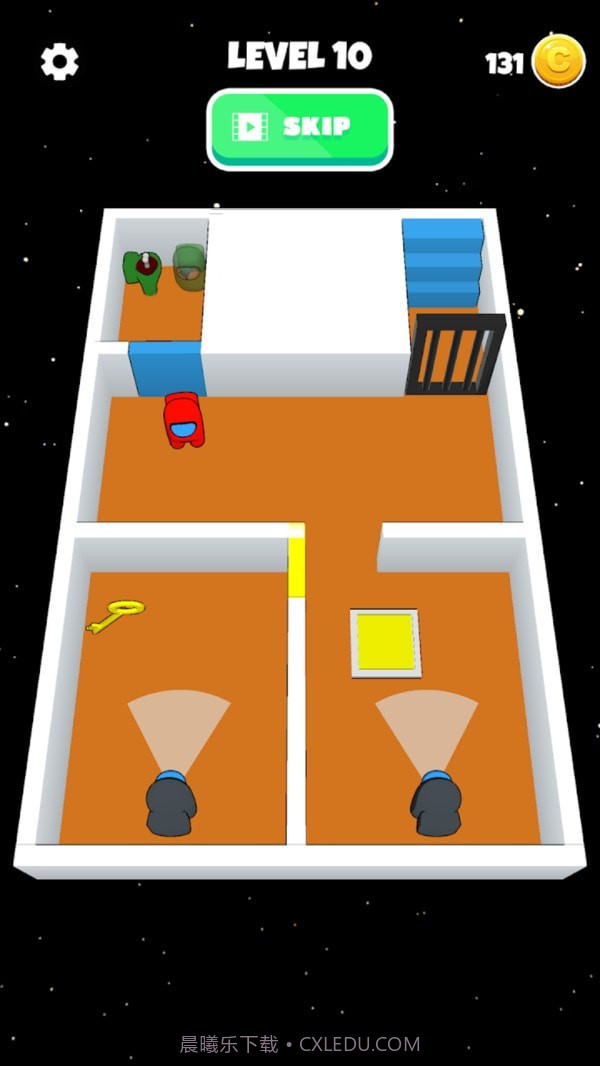This screenshot has width=600, height=1066.
Task: Open the settings gear
Action: coord(59,62)
